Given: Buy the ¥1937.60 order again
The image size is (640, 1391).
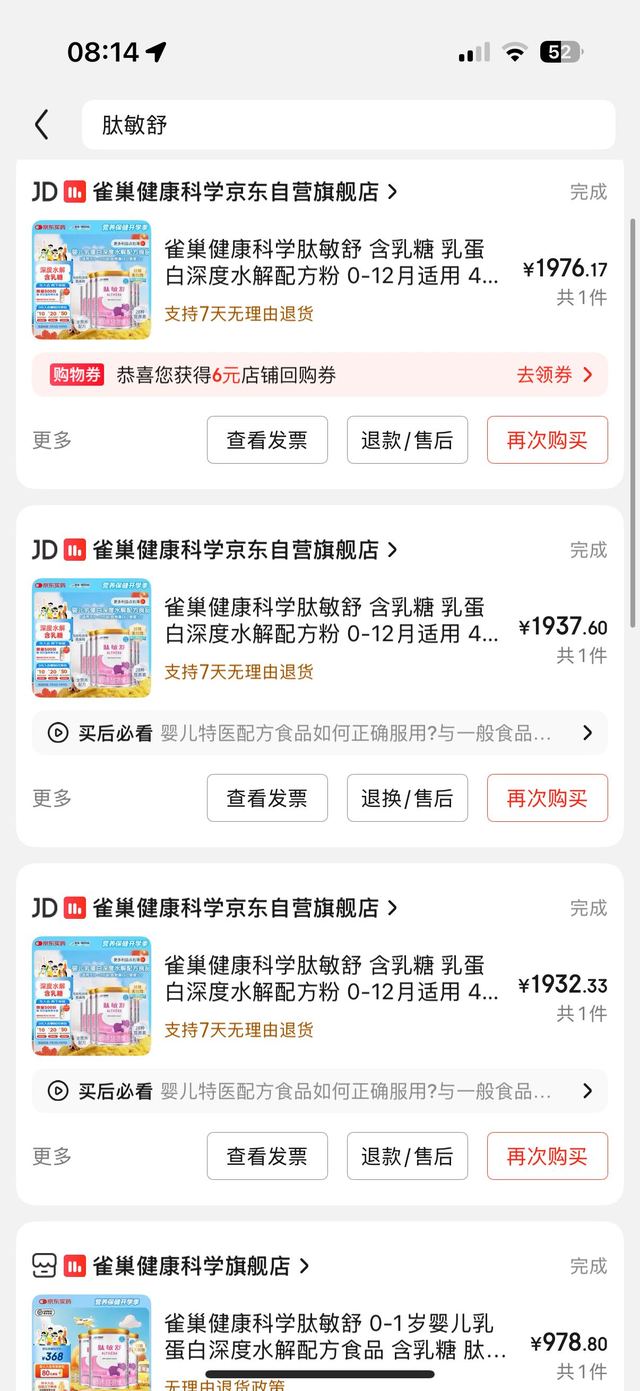Looking at the screenshot, I should pos(547,798).
